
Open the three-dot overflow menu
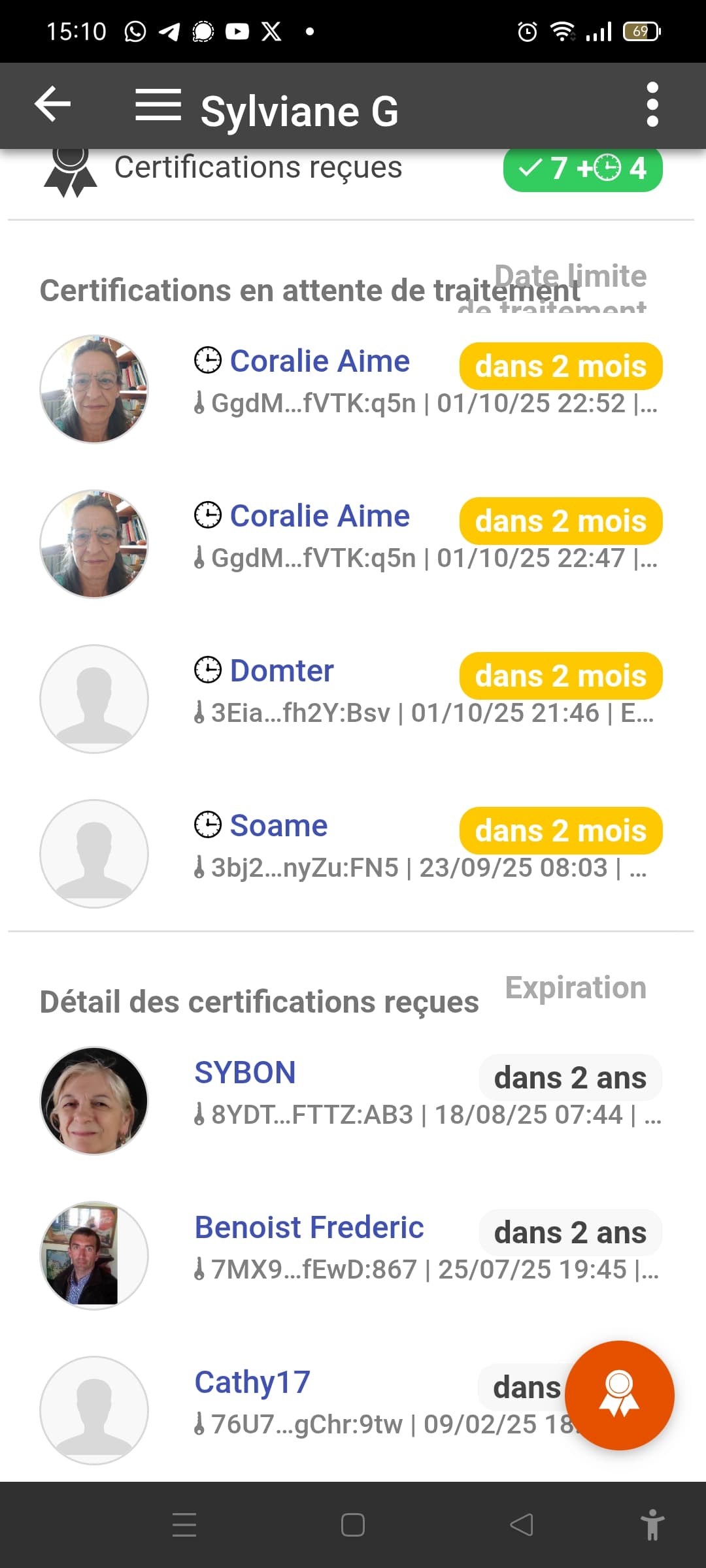click(x=652, y=105)
